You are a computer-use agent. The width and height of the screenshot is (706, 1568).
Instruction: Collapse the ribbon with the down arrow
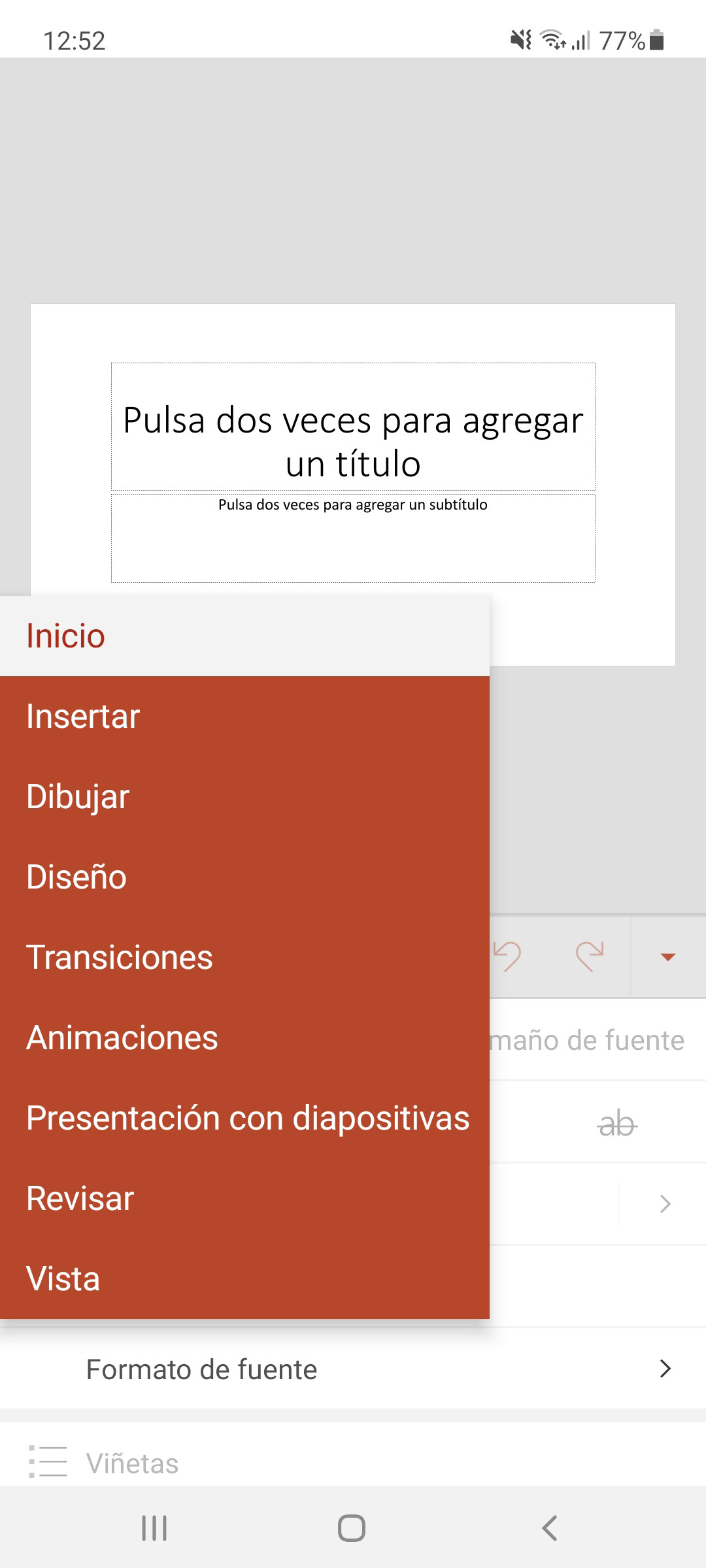667,957
